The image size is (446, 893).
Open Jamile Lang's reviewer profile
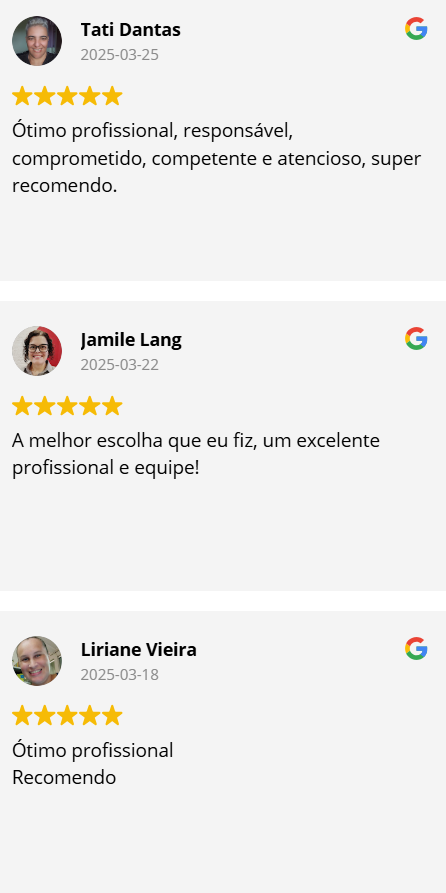click(131, 340)
